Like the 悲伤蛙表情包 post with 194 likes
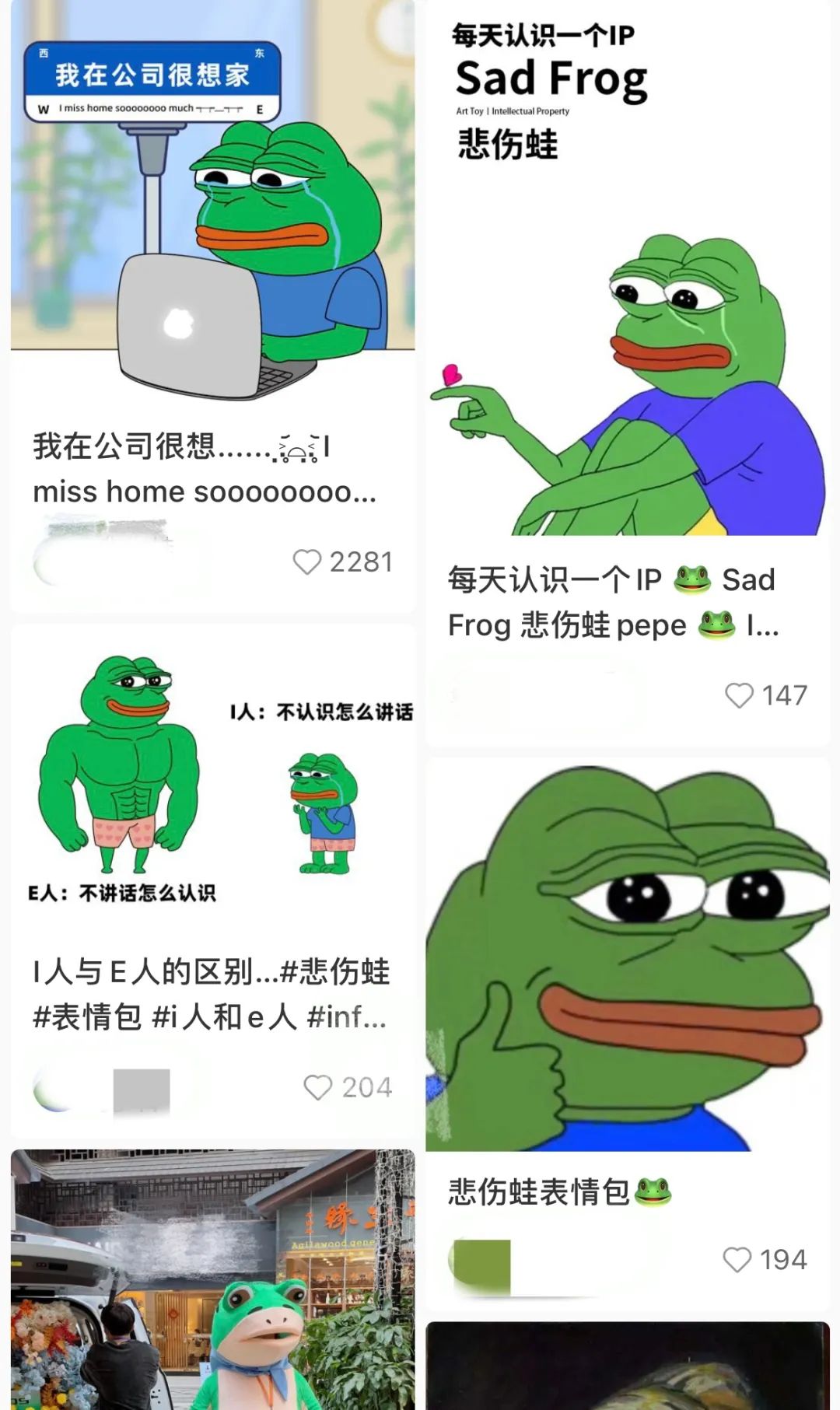This screenshot has width=840, height=1410. coord(737,1259)
